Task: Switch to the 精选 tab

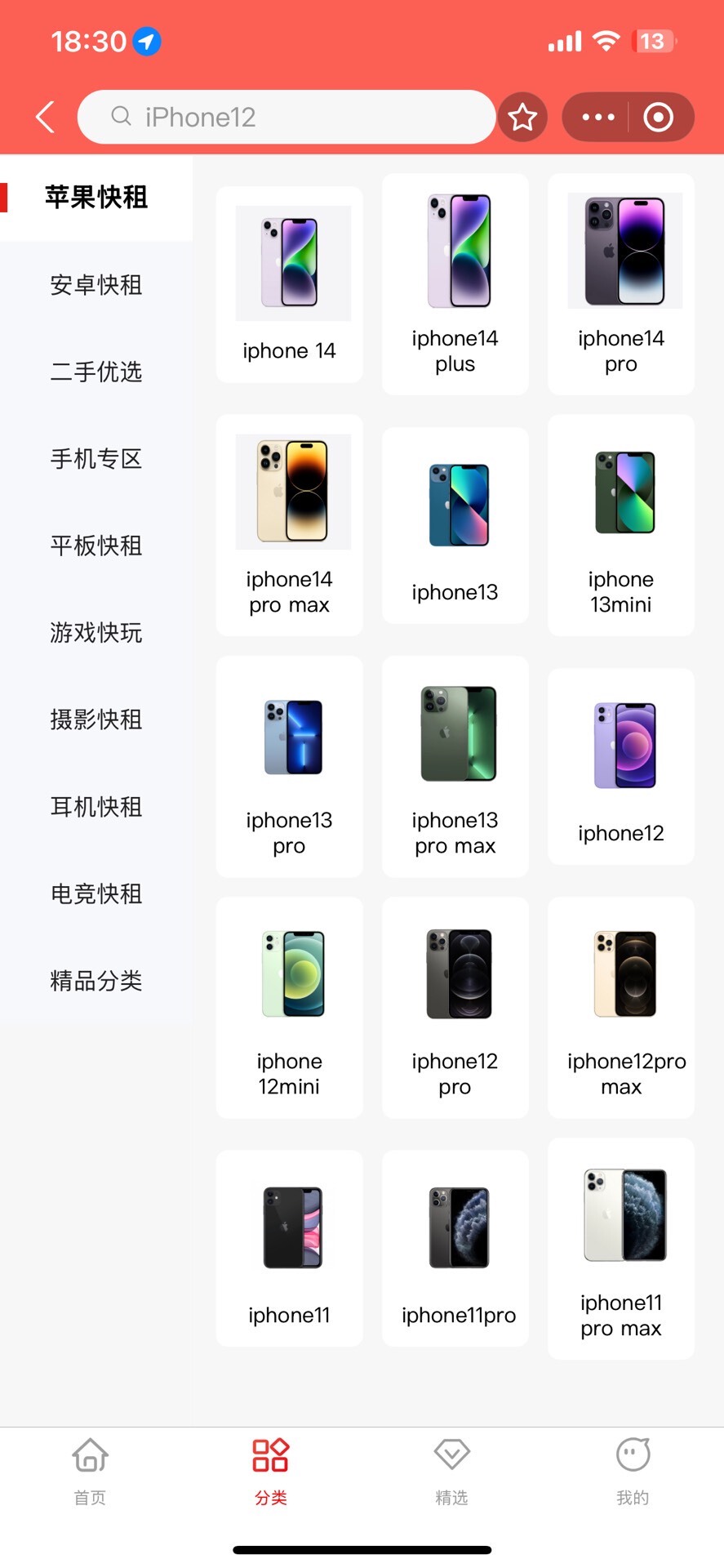Action: 451,1470
